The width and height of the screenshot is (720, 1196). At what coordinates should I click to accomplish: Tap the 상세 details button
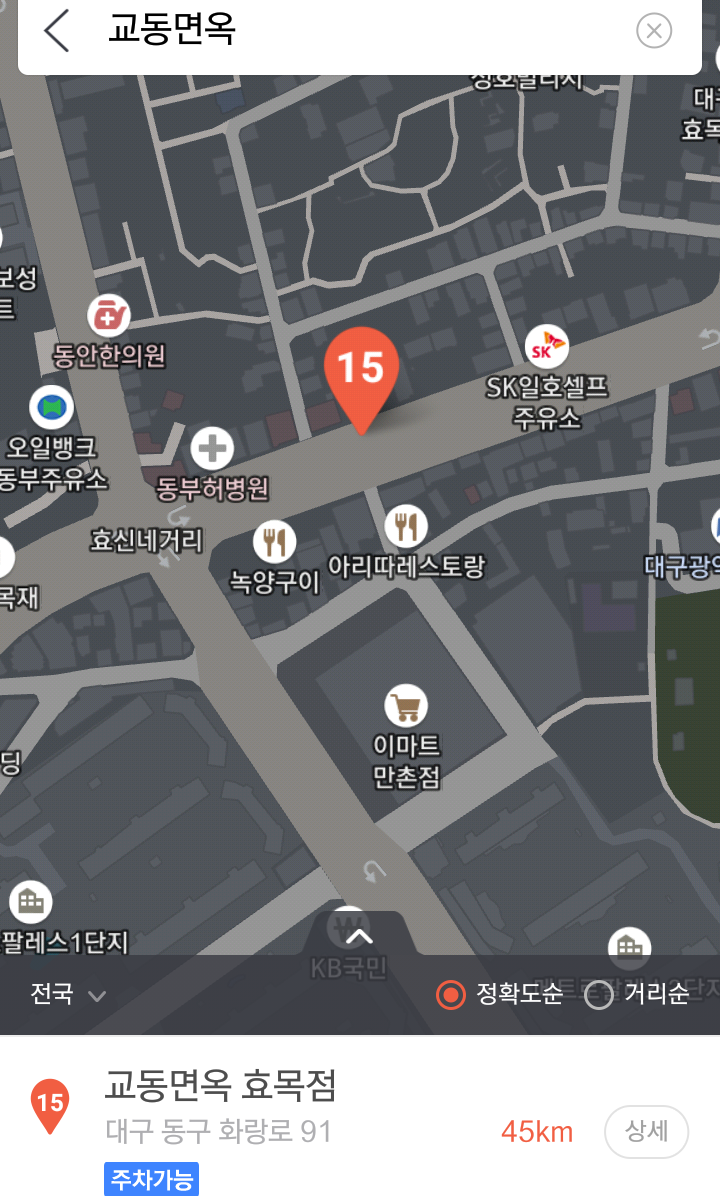pos(646,1131)
